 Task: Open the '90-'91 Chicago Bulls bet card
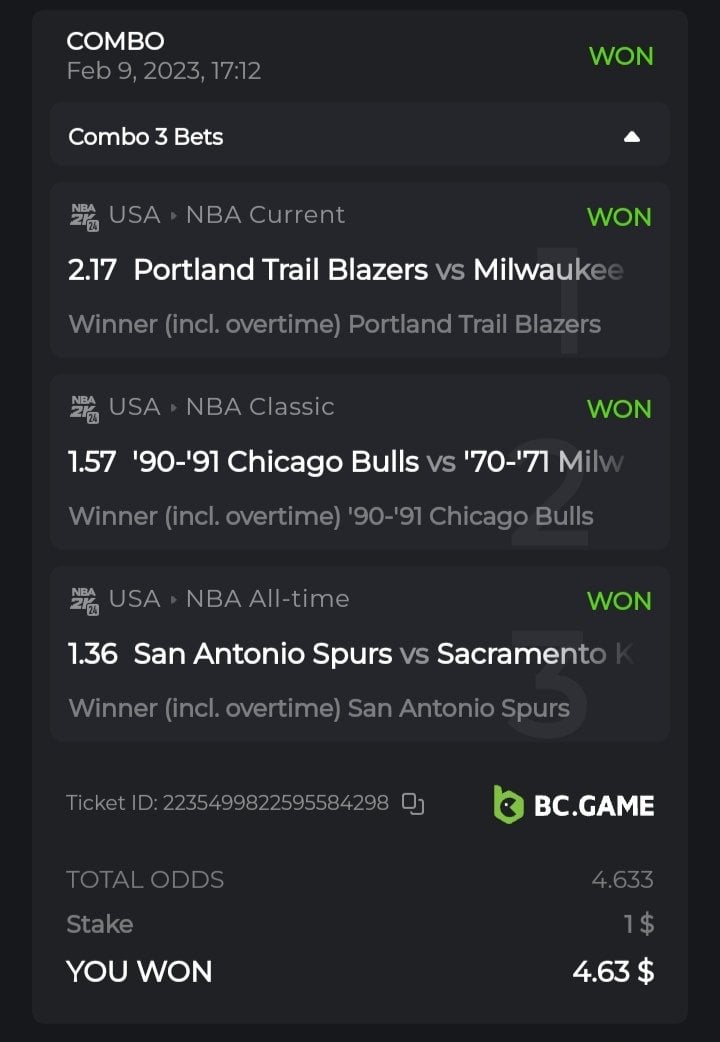[360, 462]
